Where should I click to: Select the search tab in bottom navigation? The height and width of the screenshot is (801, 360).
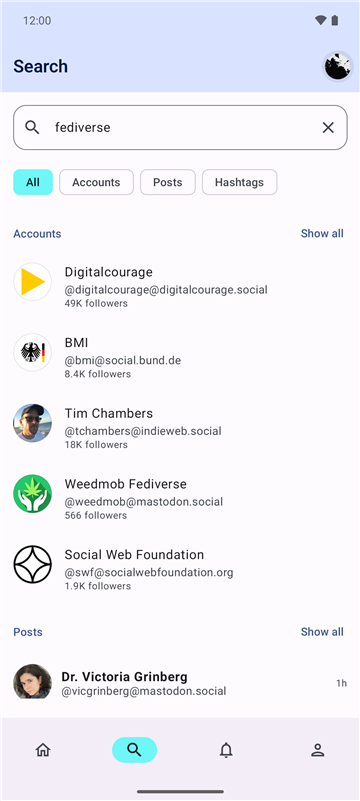coord(134,750)
